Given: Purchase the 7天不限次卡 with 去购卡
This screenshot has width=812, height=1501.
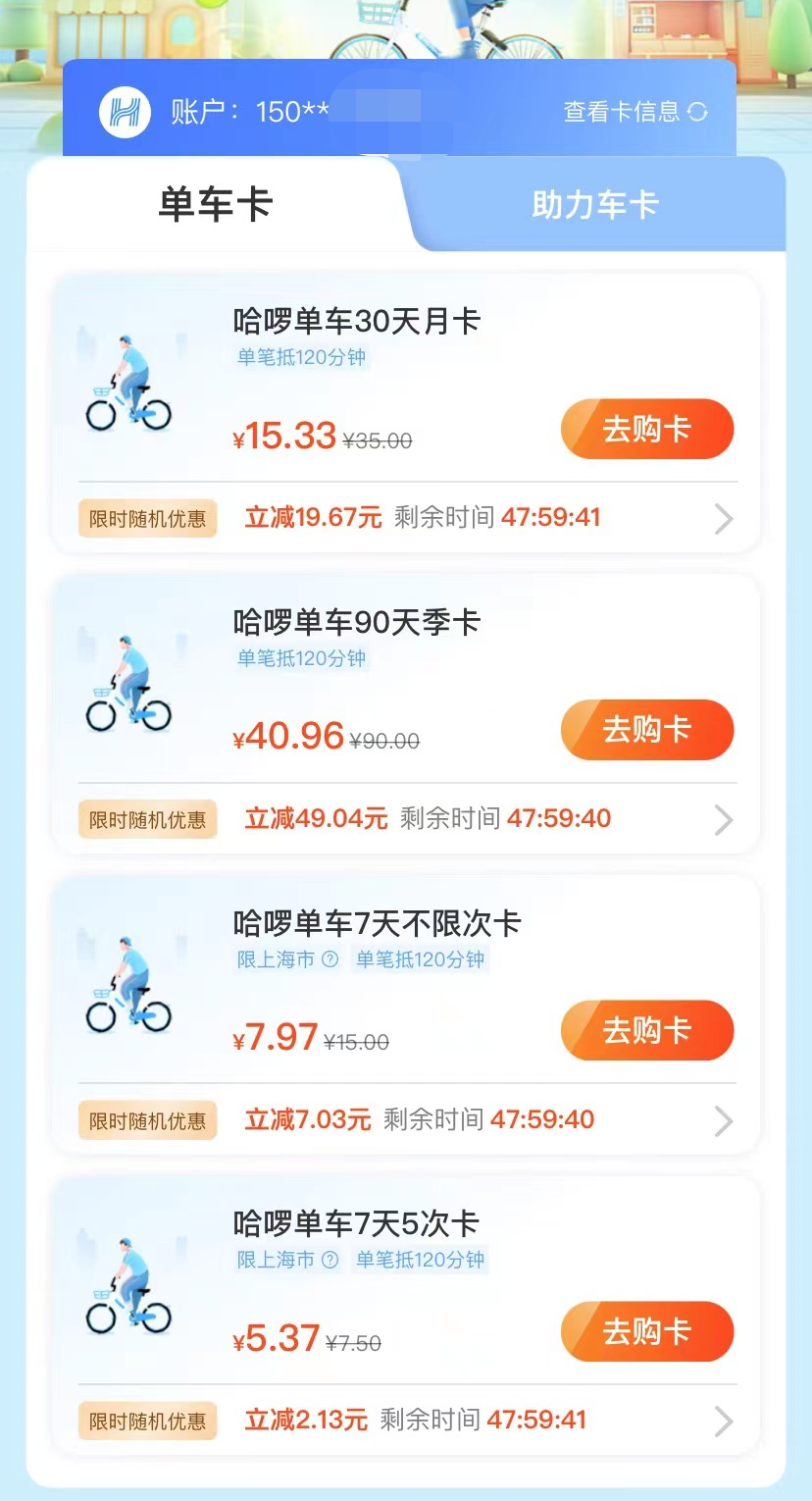Looking at the screenshot, I should point(647,1031).
